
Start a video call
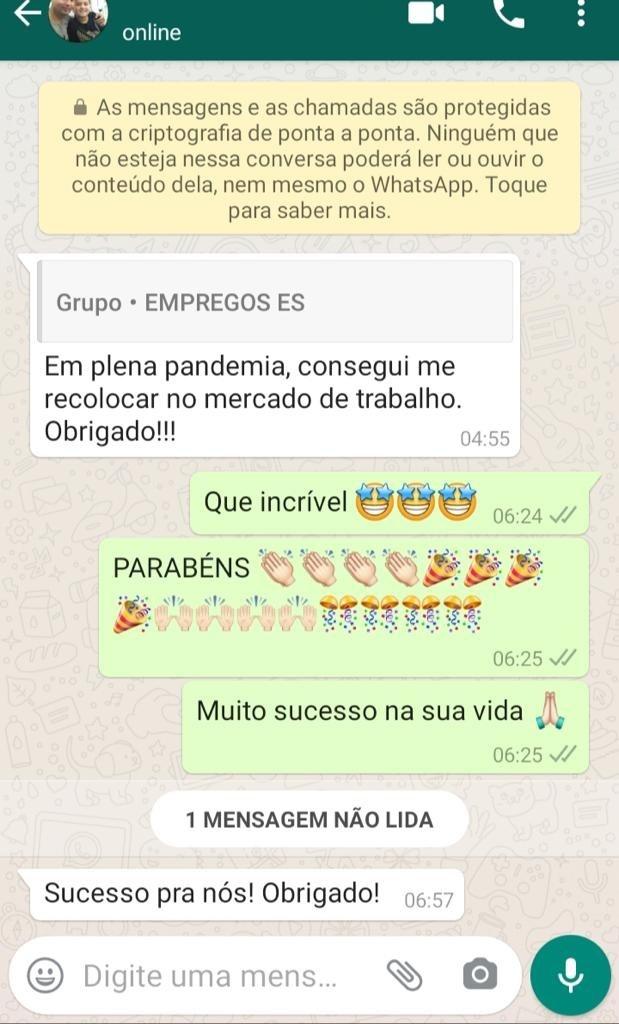click(x=426, y=13)
